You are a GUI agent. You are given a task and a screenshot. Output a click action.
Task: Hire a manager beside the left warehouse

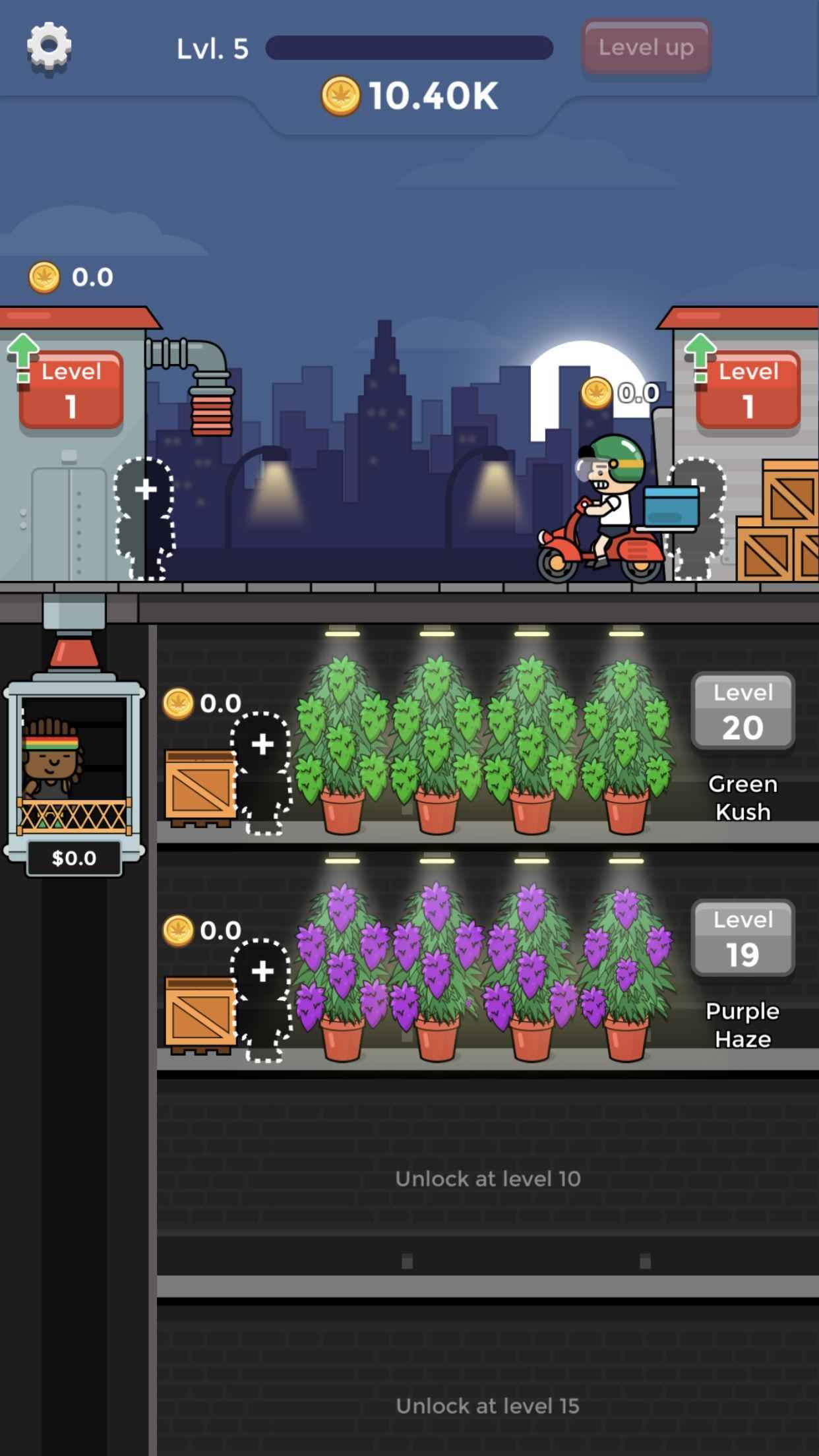click(x=145, y=518)
